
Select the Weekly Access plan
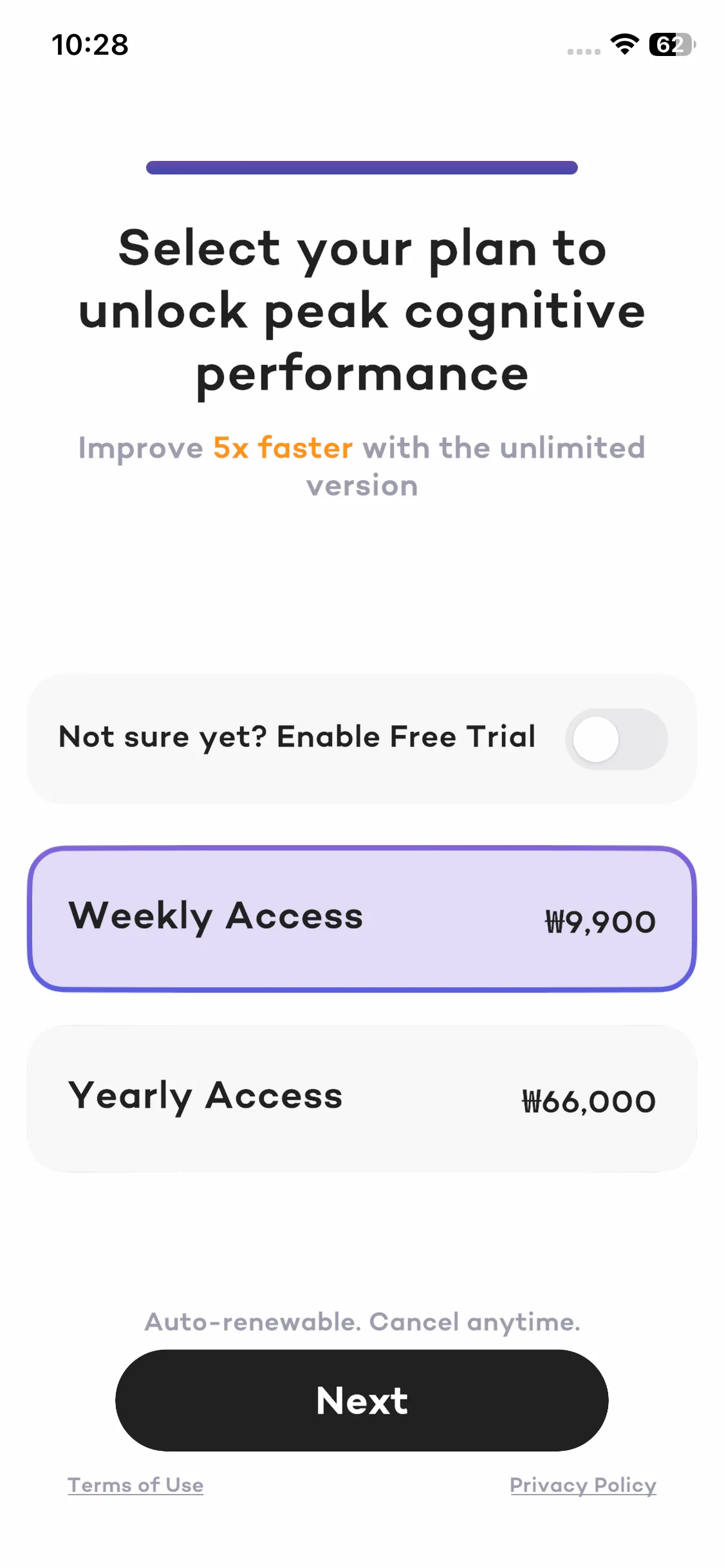[x=362, y=919]
